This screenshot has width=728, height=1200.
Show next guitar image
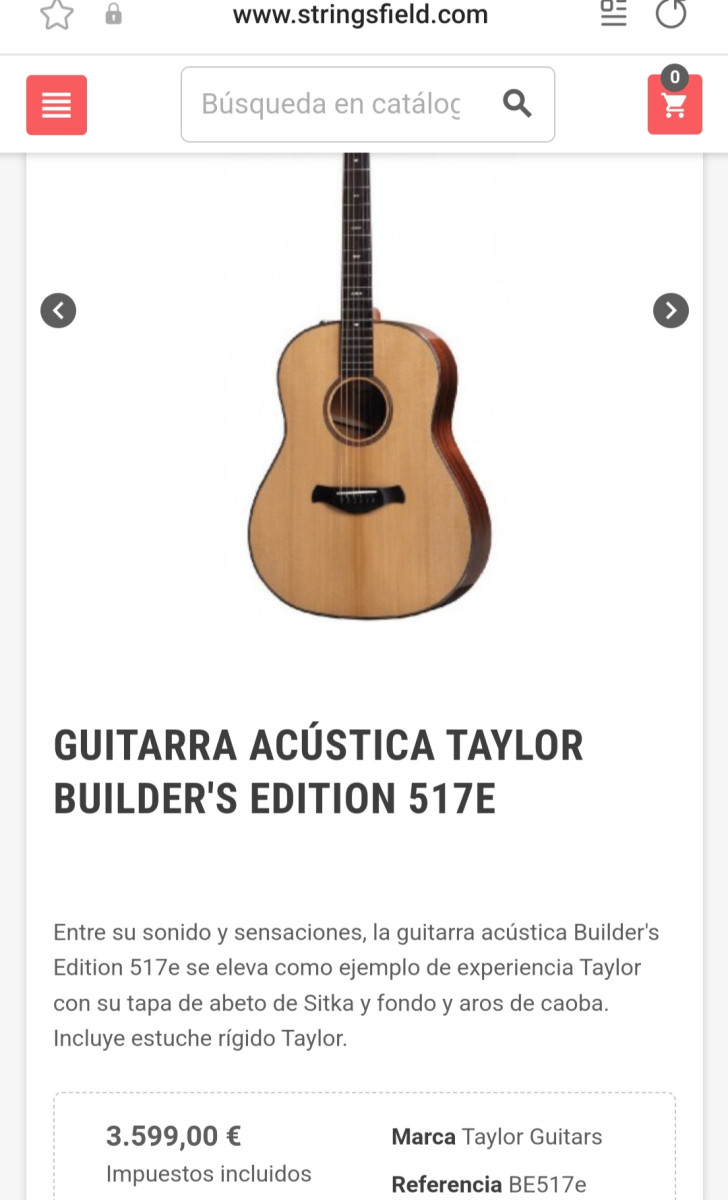tap(670, 311)
